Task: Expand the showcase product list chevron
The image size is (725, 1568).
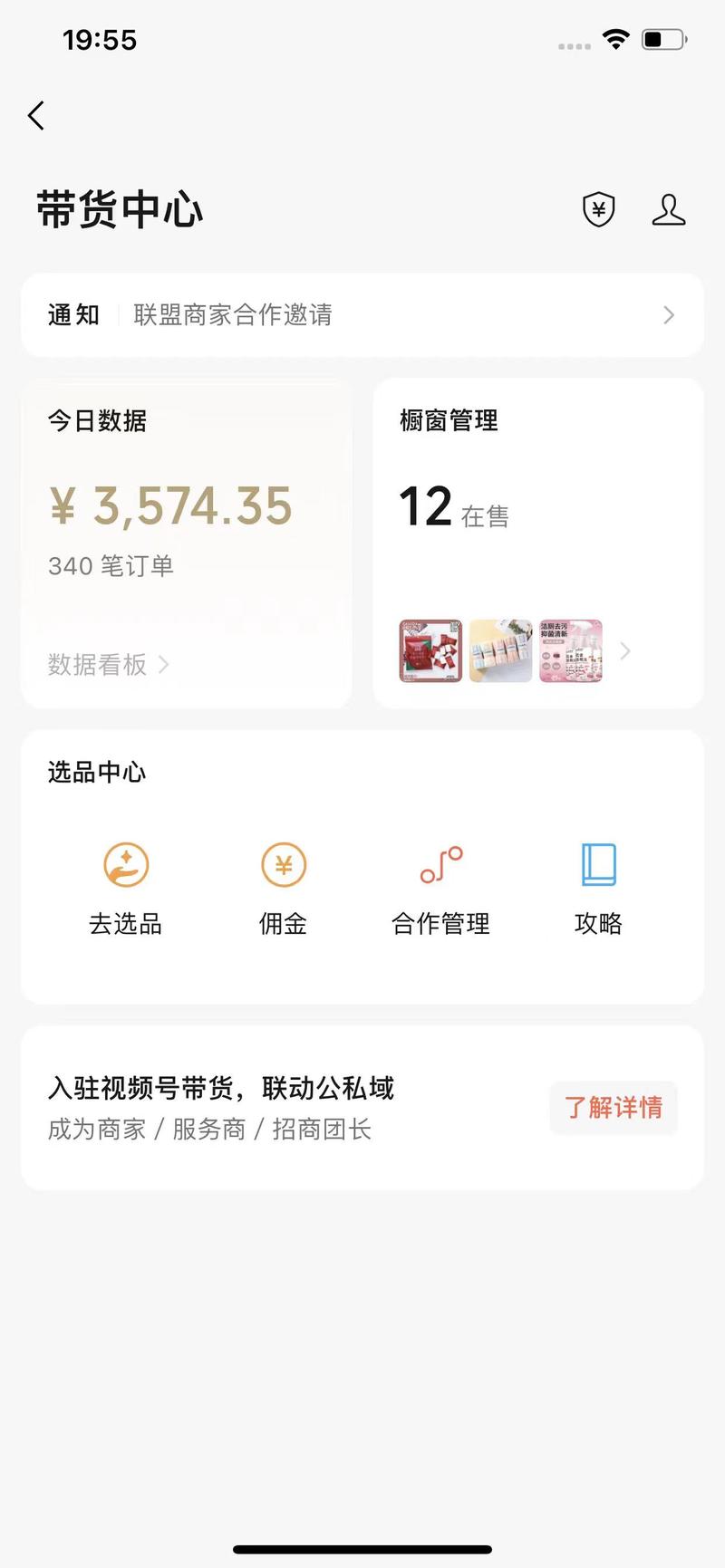Action: tap(624, 651)
